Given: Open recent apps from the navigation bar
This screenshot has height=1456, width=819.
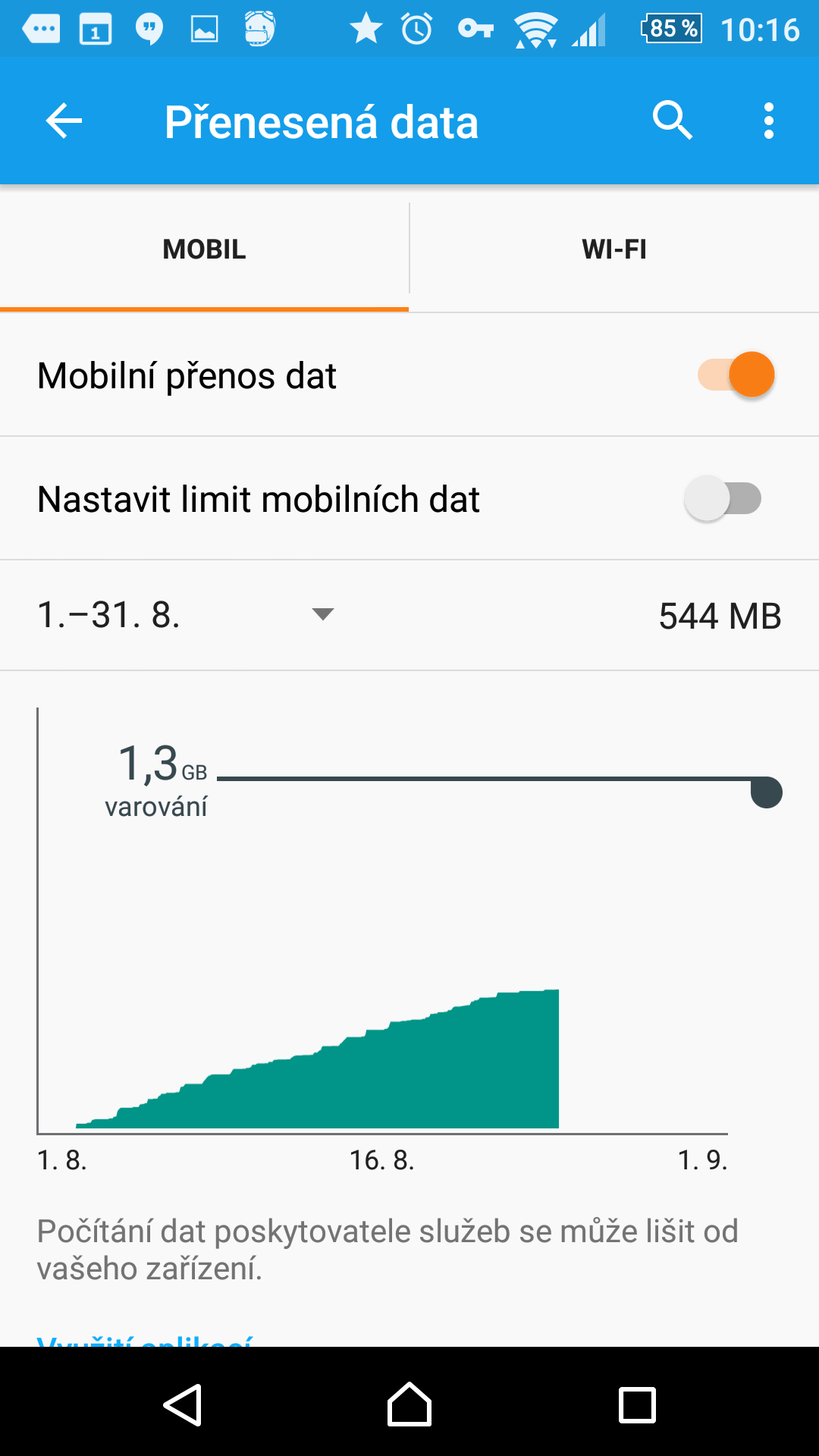Looking at the screenshot, I should pos(637,1405).
